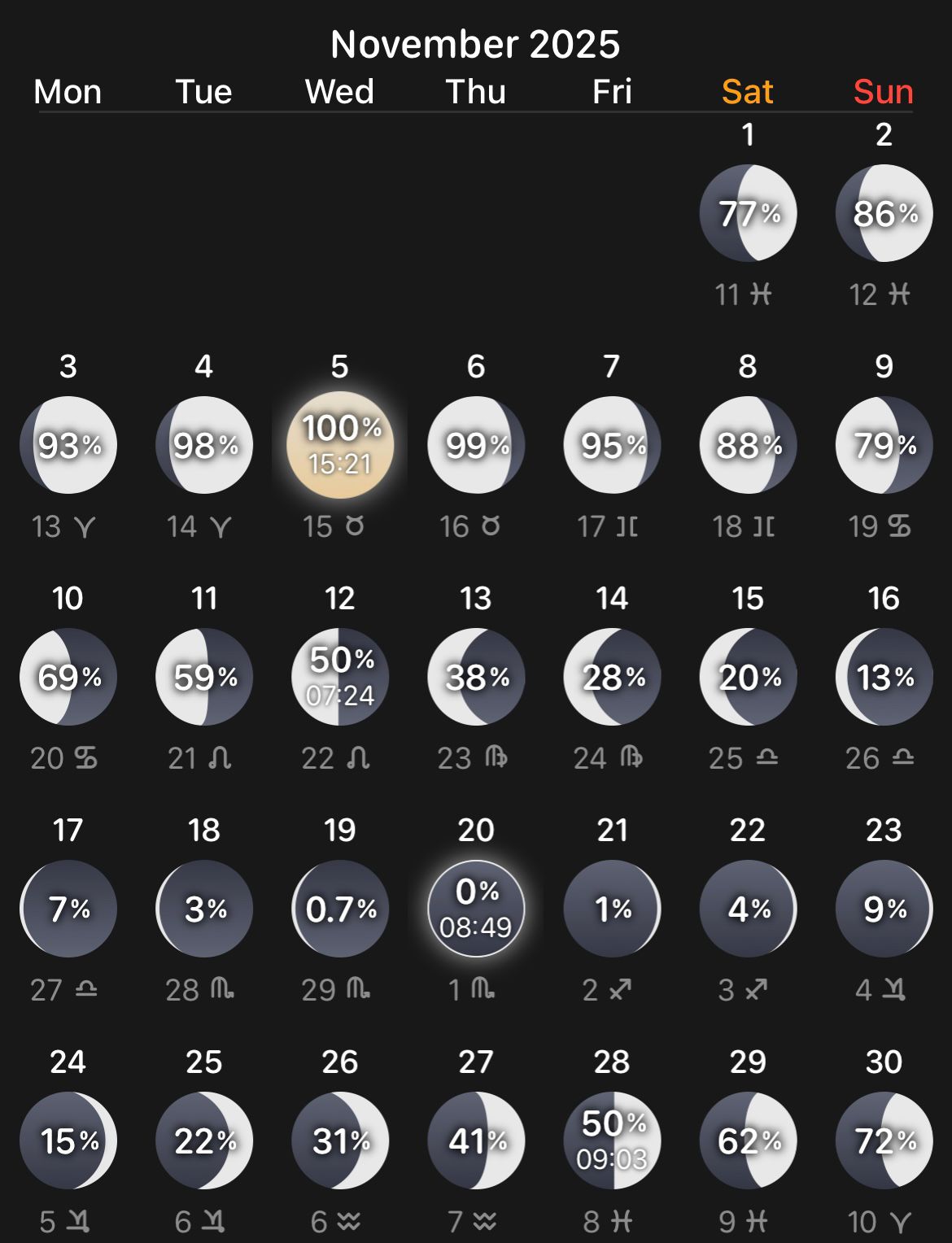
Task: Open November 28 first quarter moon
Action: (x=612, y=1141)
